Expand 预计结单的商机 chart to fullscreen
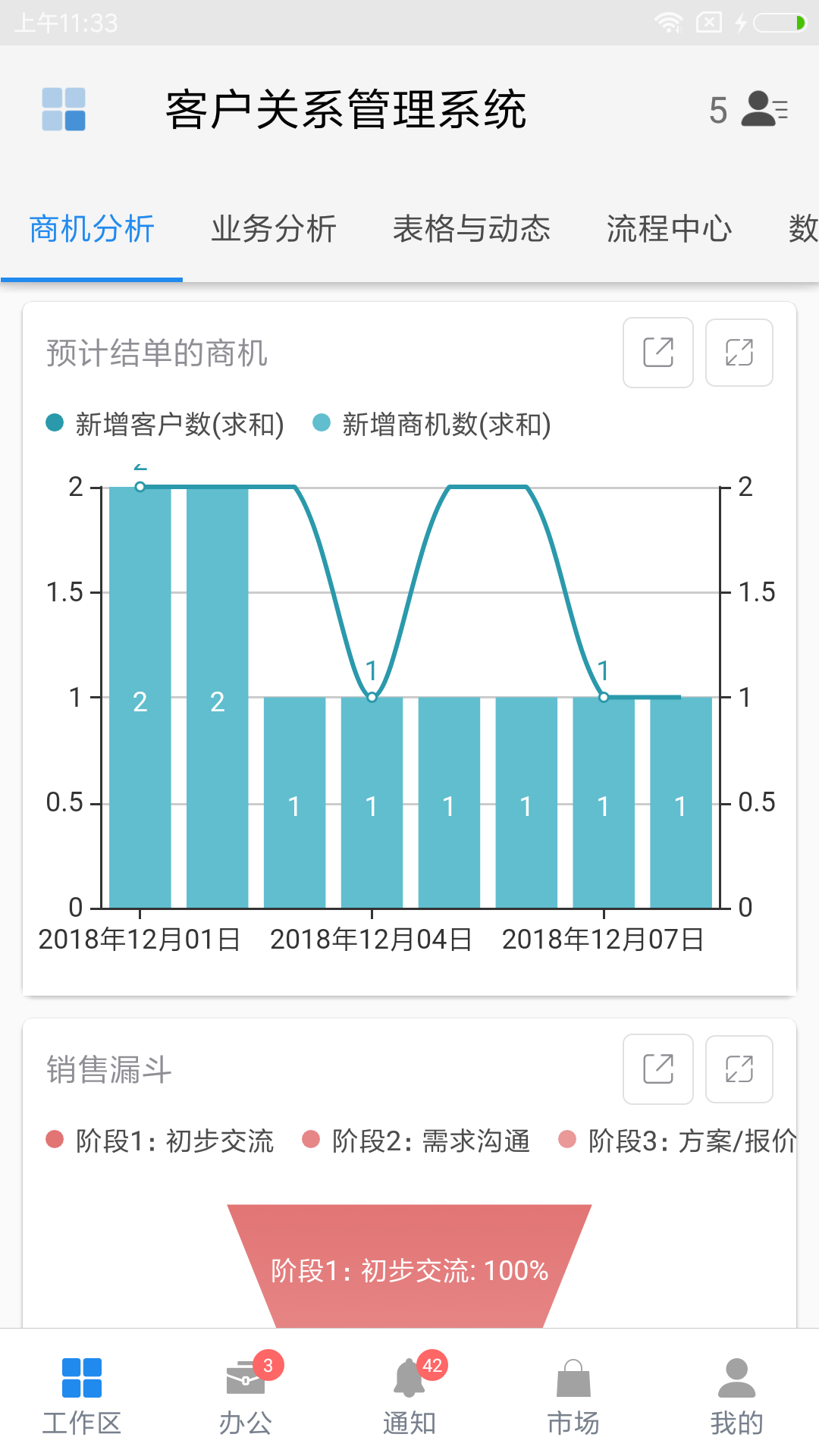 click(x=739, y=353)
